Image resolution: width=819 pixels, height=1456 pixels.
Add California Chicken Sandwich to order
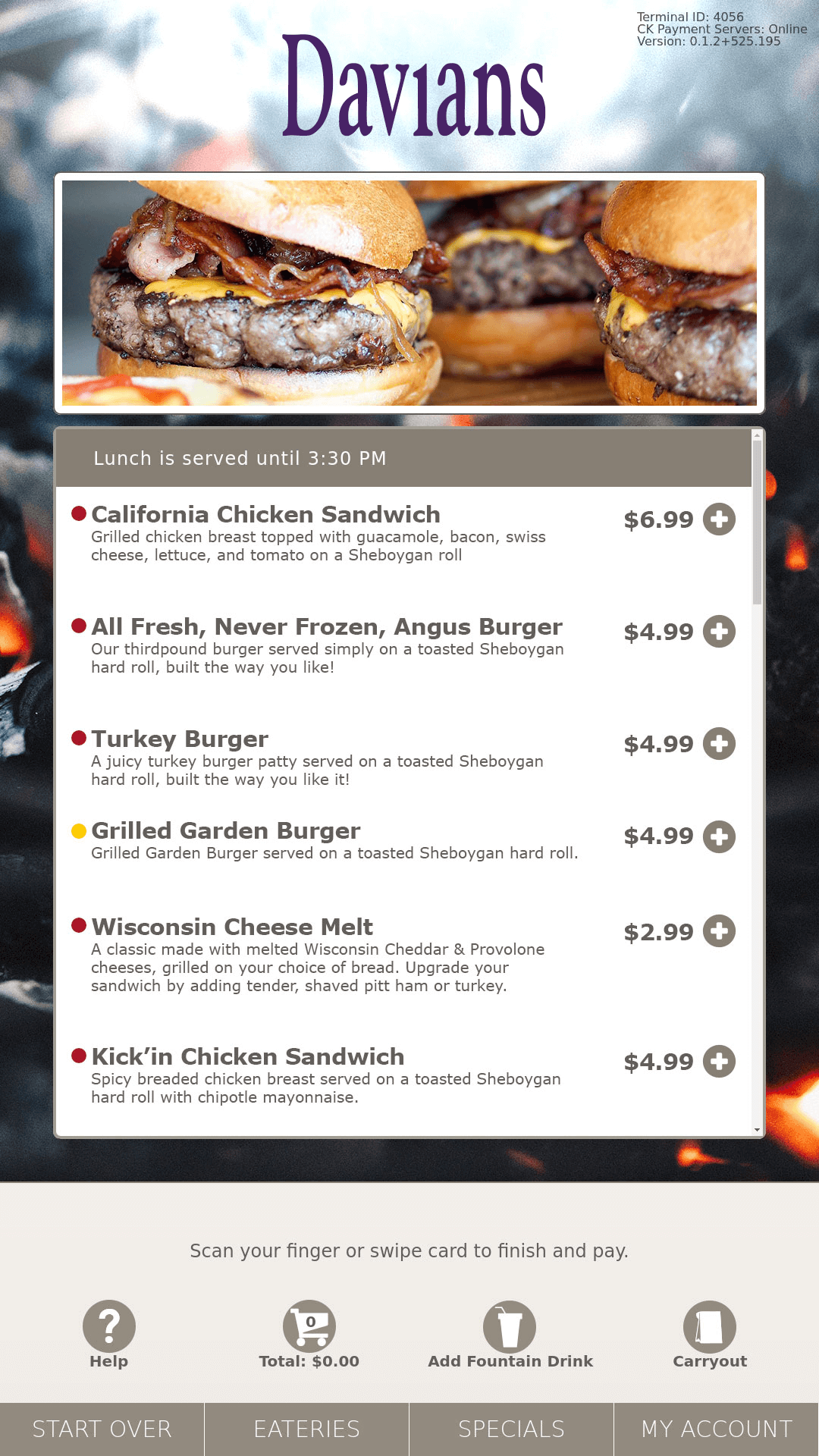(x=719, y=519)
